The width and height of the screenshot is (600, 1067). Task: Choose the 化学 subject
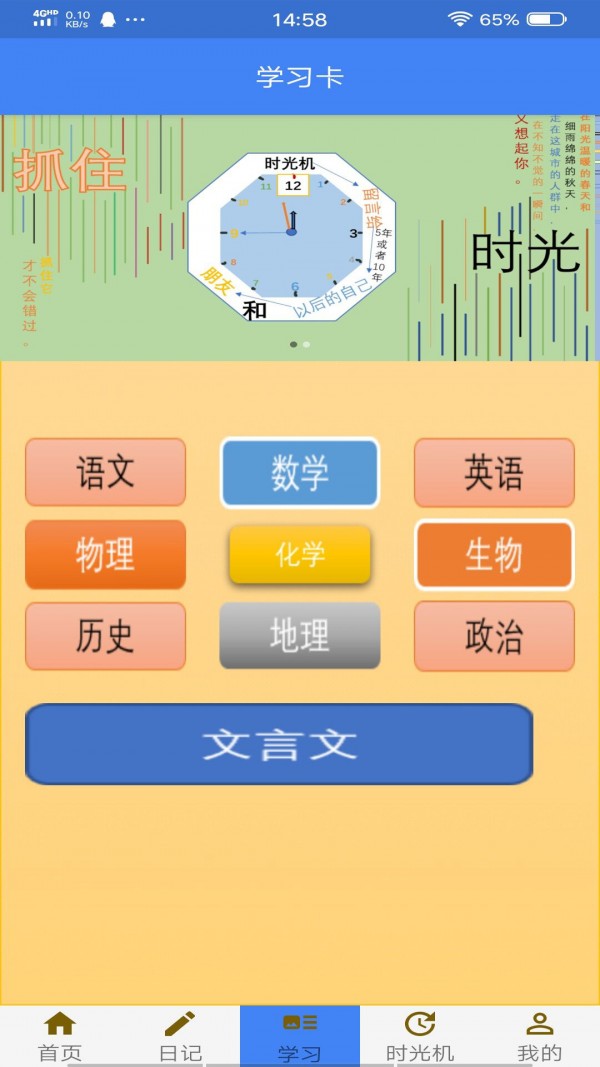click(x=299, y=554)
